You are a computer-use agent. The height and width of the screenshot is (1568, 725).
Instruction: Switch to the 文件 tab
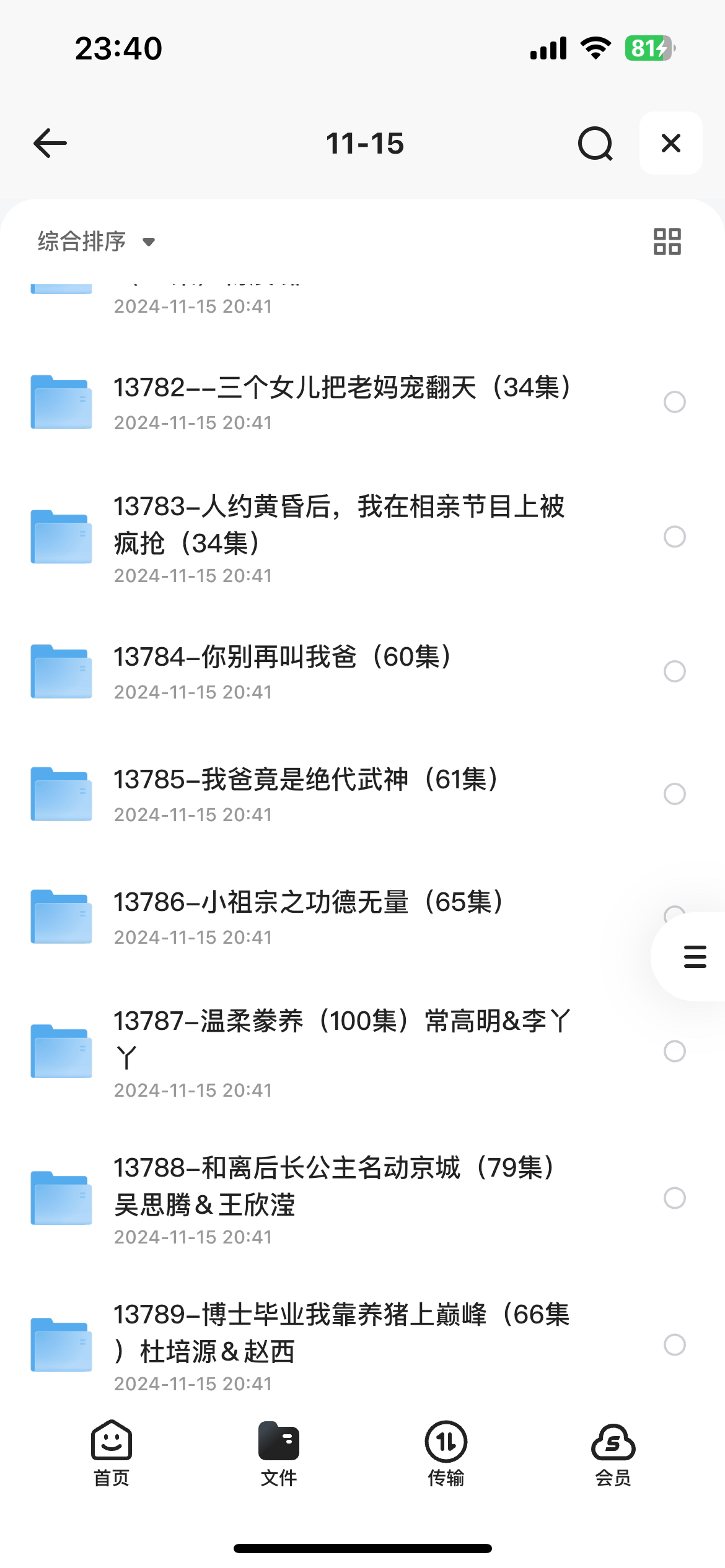tap(279, 1453)
